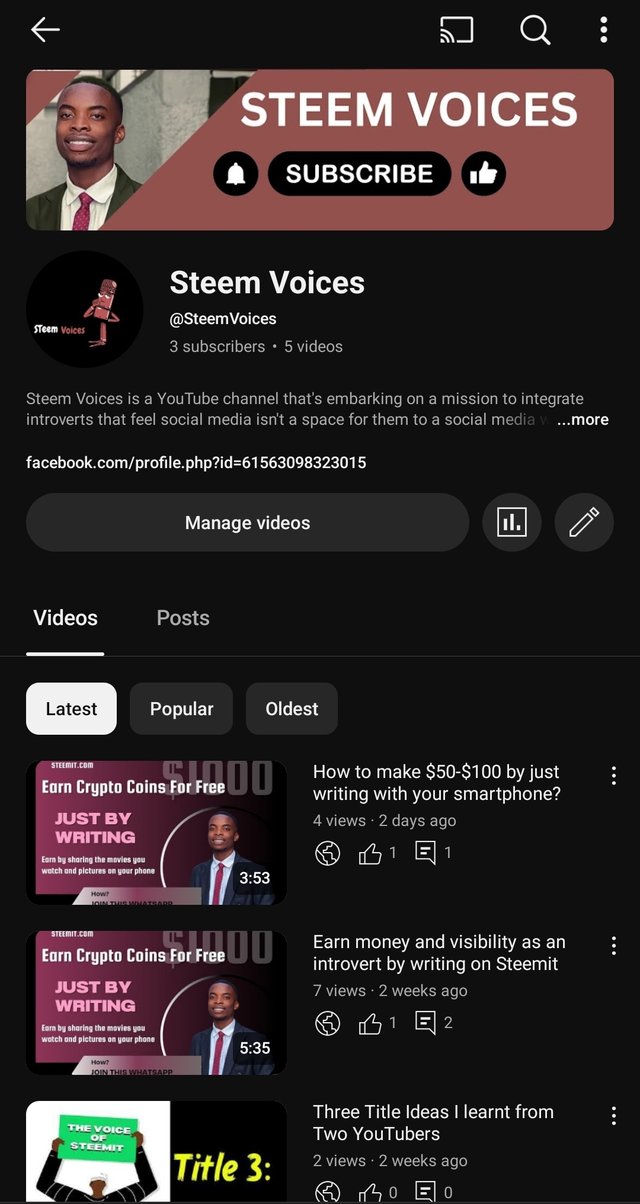Sort videos by Oldest chip
This screenshot has height=1204, width=640.
coord(291,709)
